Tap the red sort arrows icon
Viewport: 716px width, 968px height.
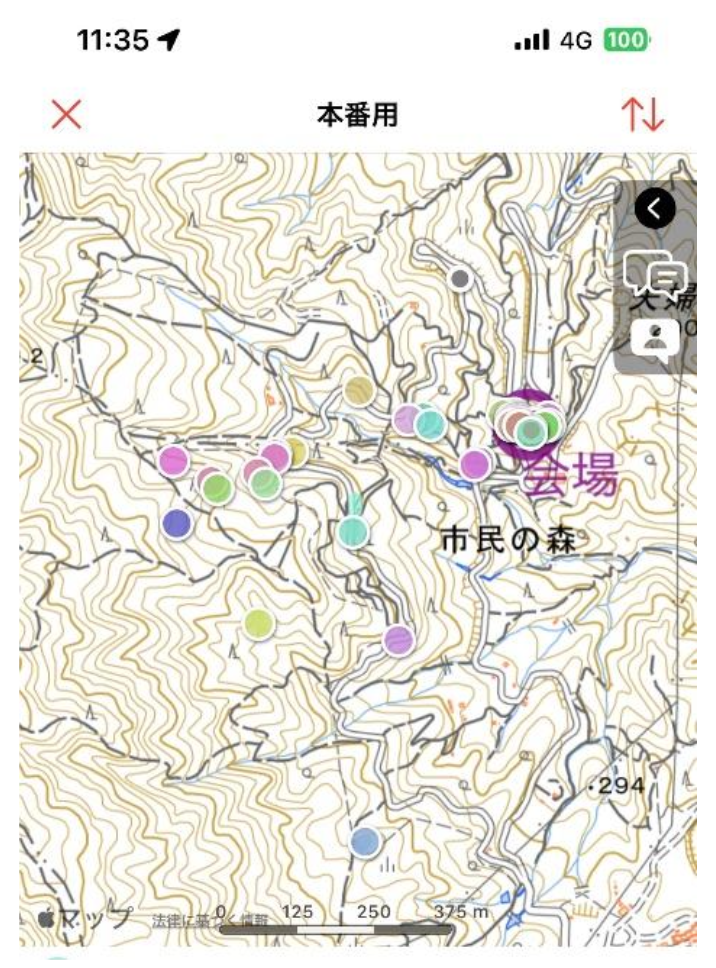643,116
